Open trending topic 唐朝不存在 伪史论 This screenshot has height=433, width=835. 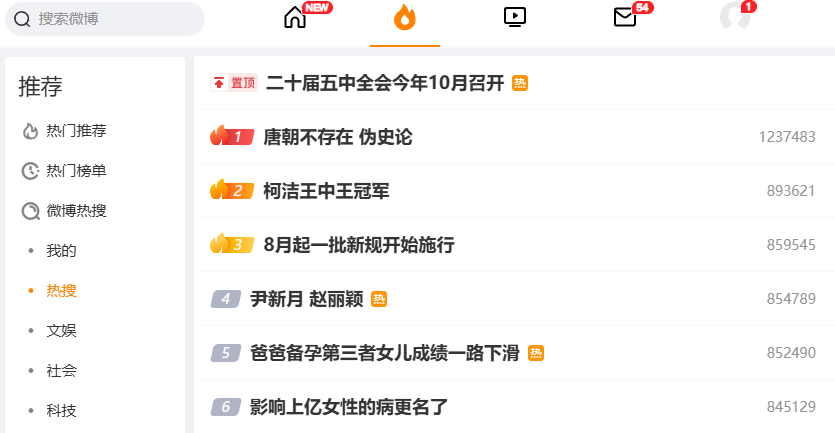point(338,137)
